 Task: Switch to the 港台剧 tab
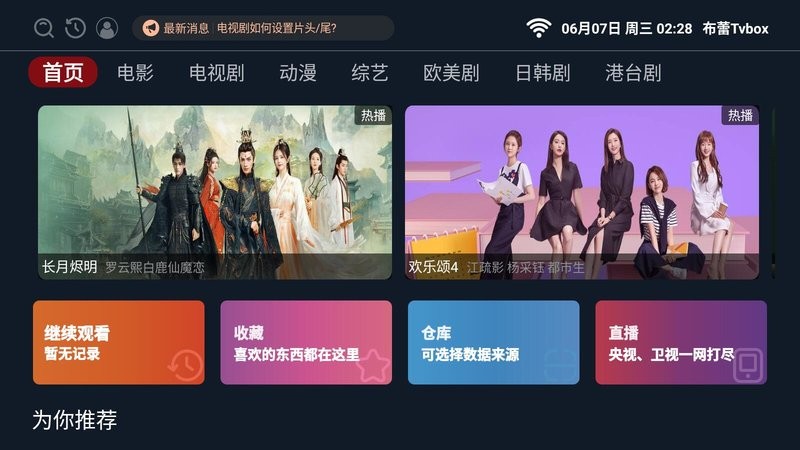pos(633,73)
